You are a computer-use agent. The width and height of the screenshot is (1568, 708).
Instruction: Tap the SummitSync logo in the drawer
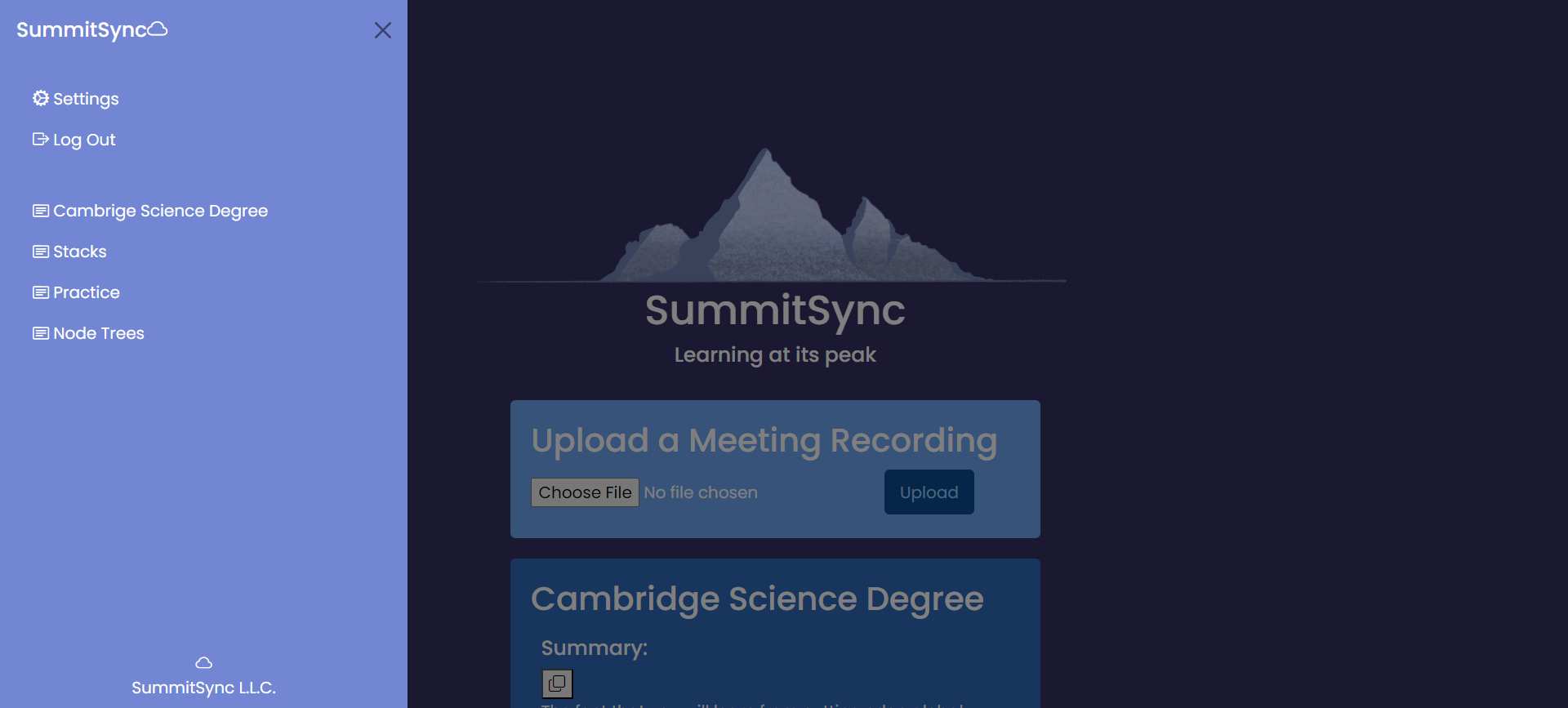(91, 30)
